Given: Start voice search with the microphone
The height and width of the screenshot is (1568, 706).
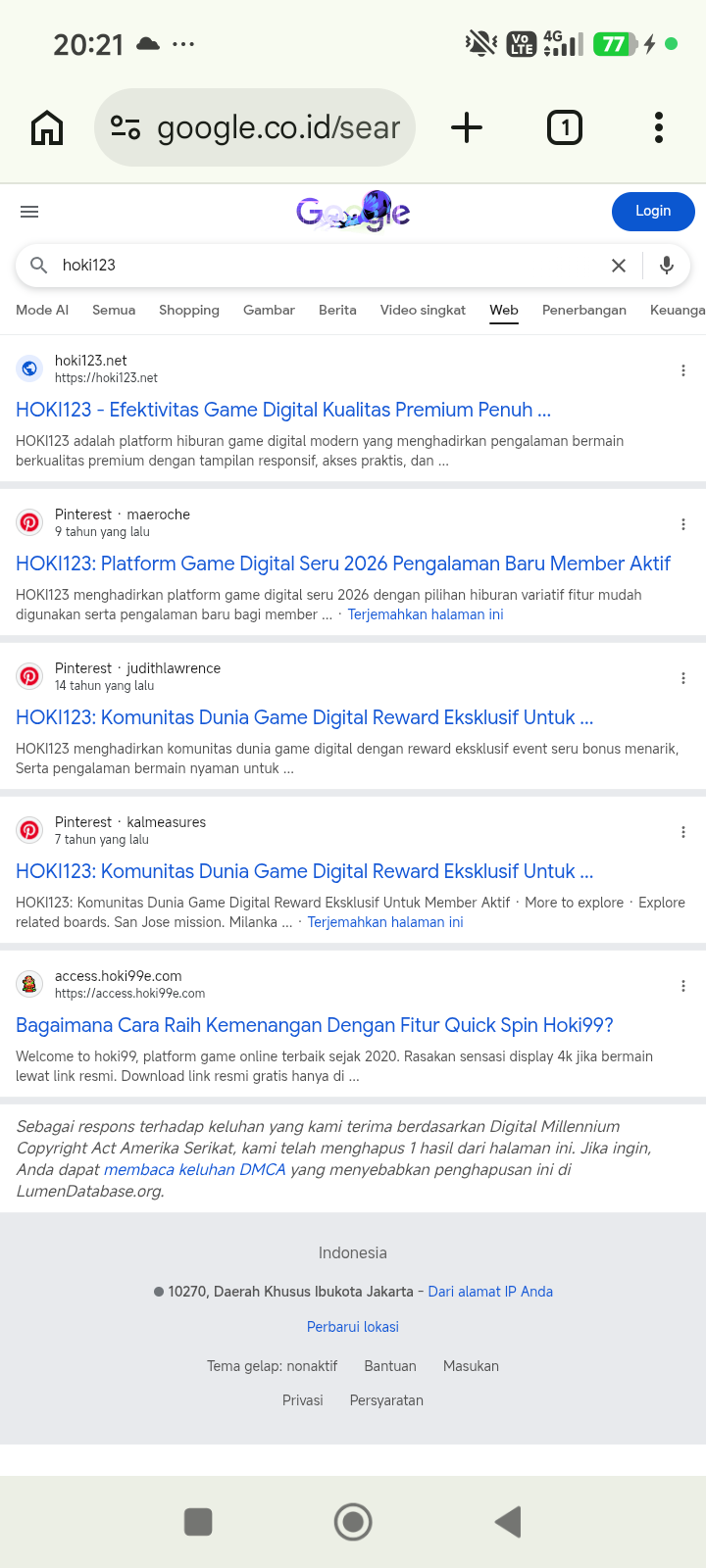Looking at the screenshot, I should point(667,266).
